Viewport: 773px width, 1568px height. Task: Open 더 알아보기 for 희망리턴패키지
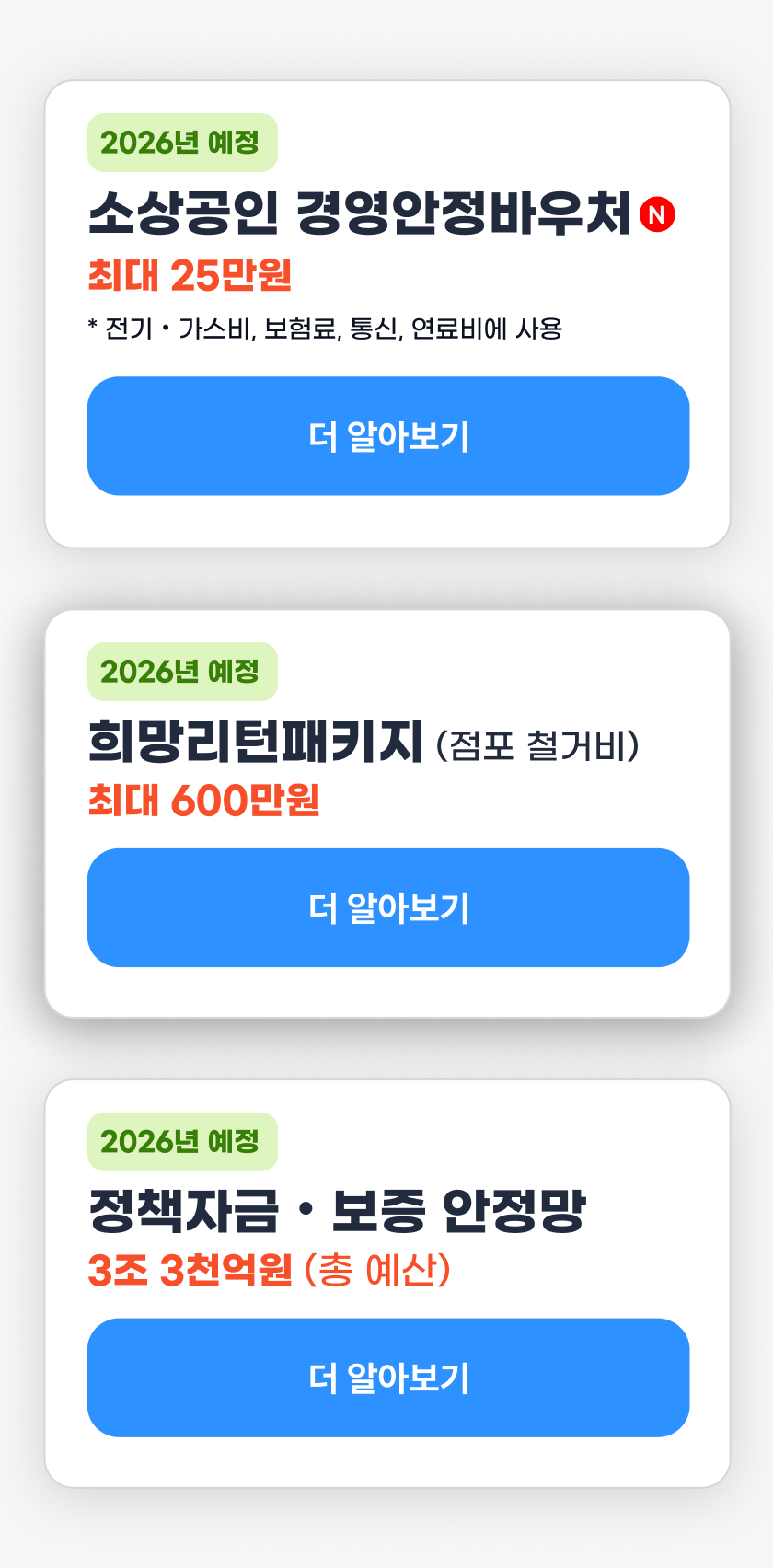(387, 907)
